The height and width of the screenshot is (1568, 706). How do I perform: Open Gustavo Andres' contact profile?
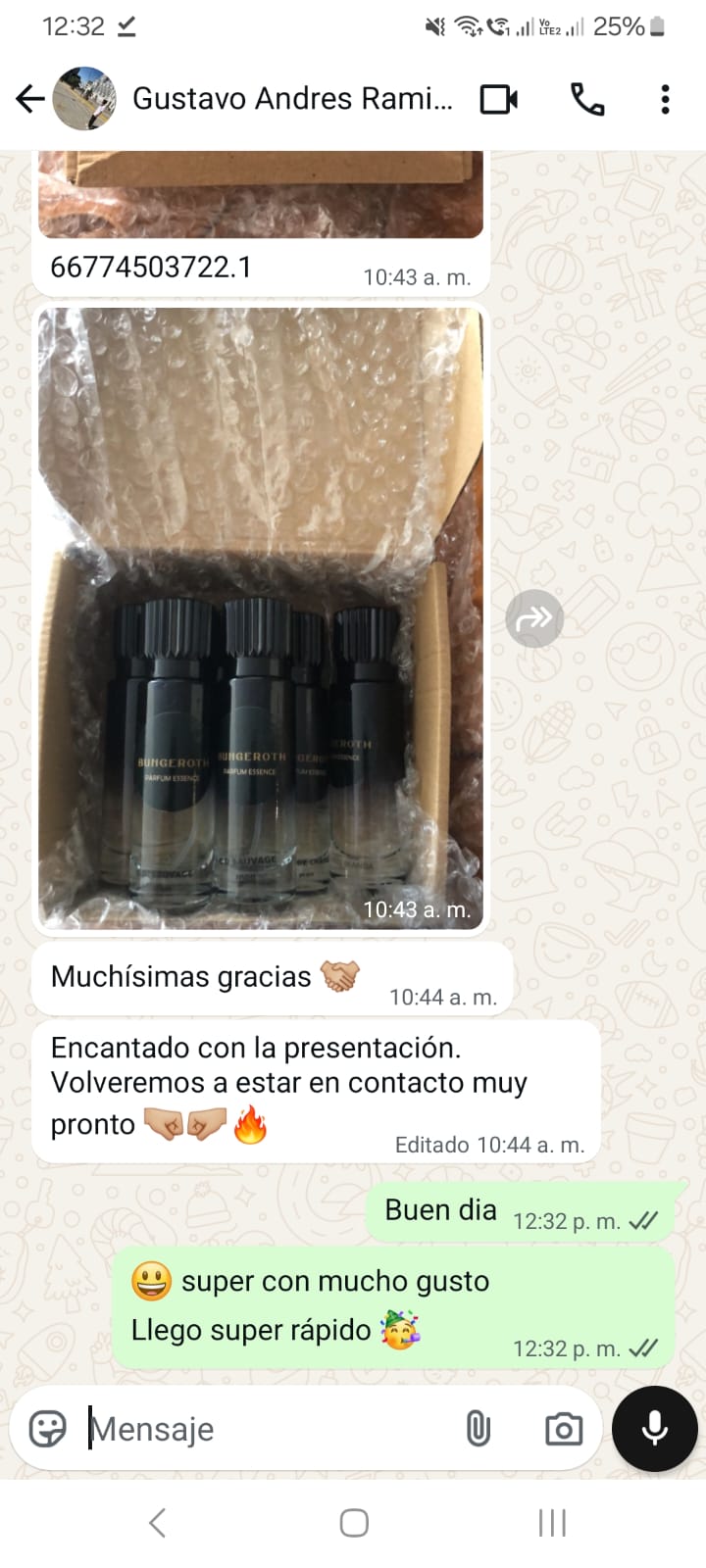coord(292,99)
